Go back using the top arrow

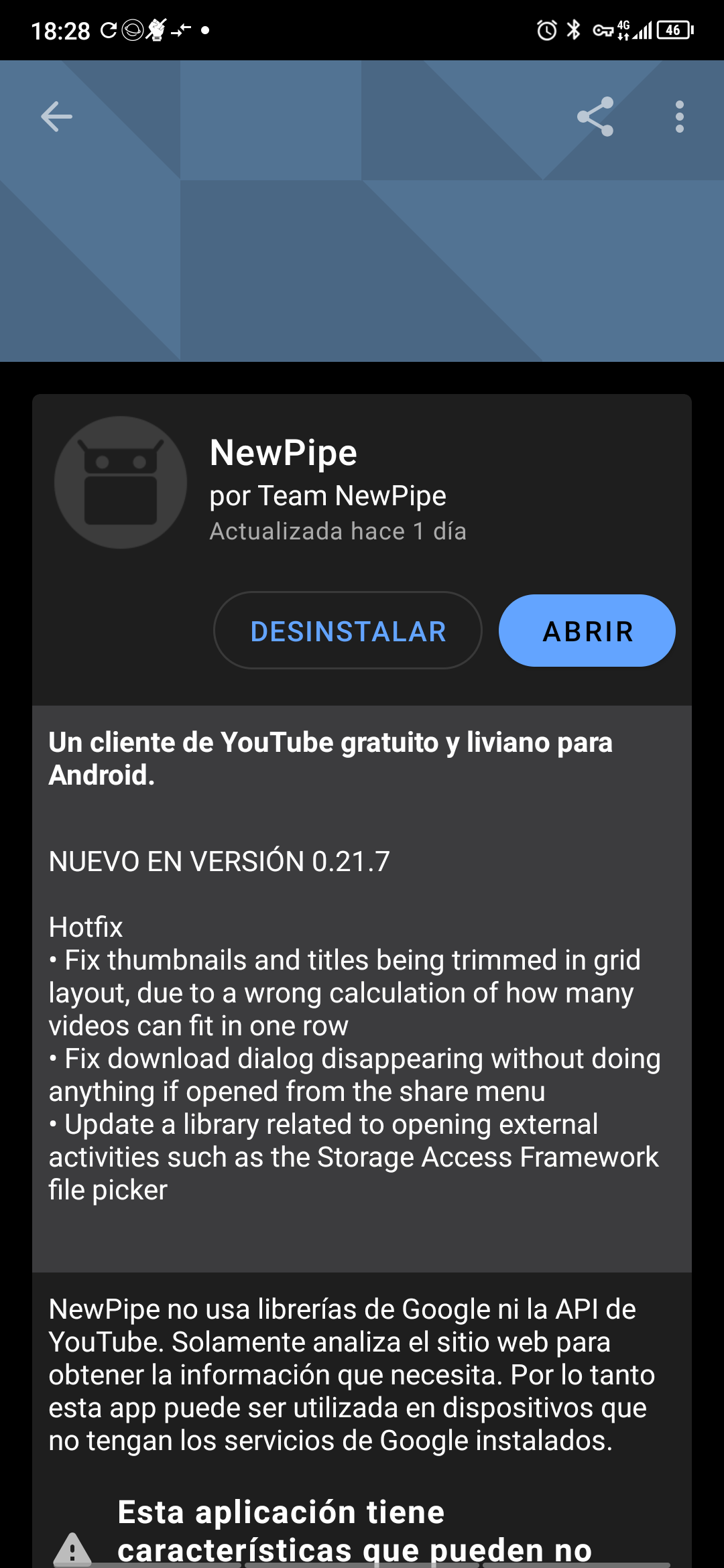click(56, 117)
